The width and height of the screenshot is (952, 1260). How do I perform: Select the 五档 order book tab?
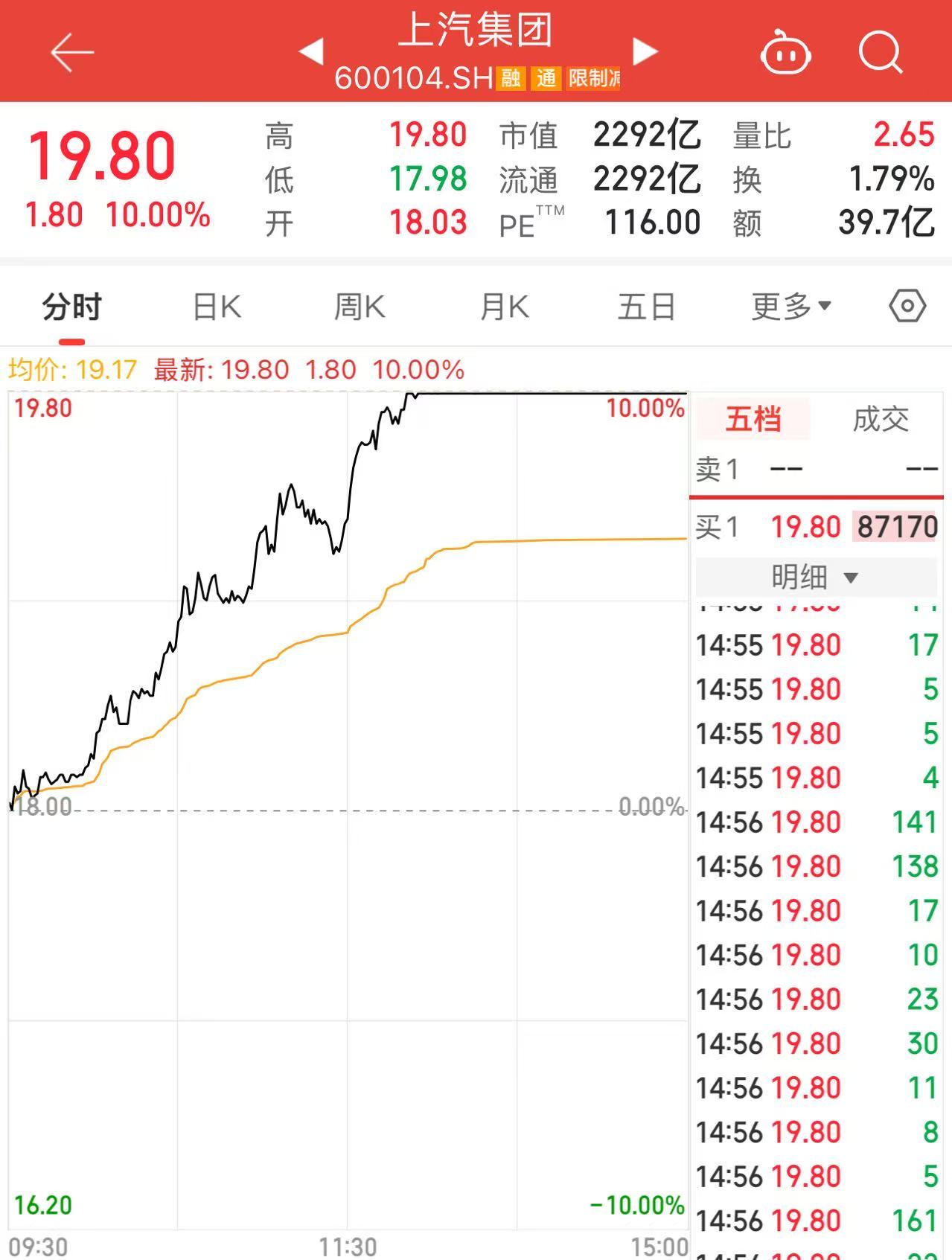(753, 420)
